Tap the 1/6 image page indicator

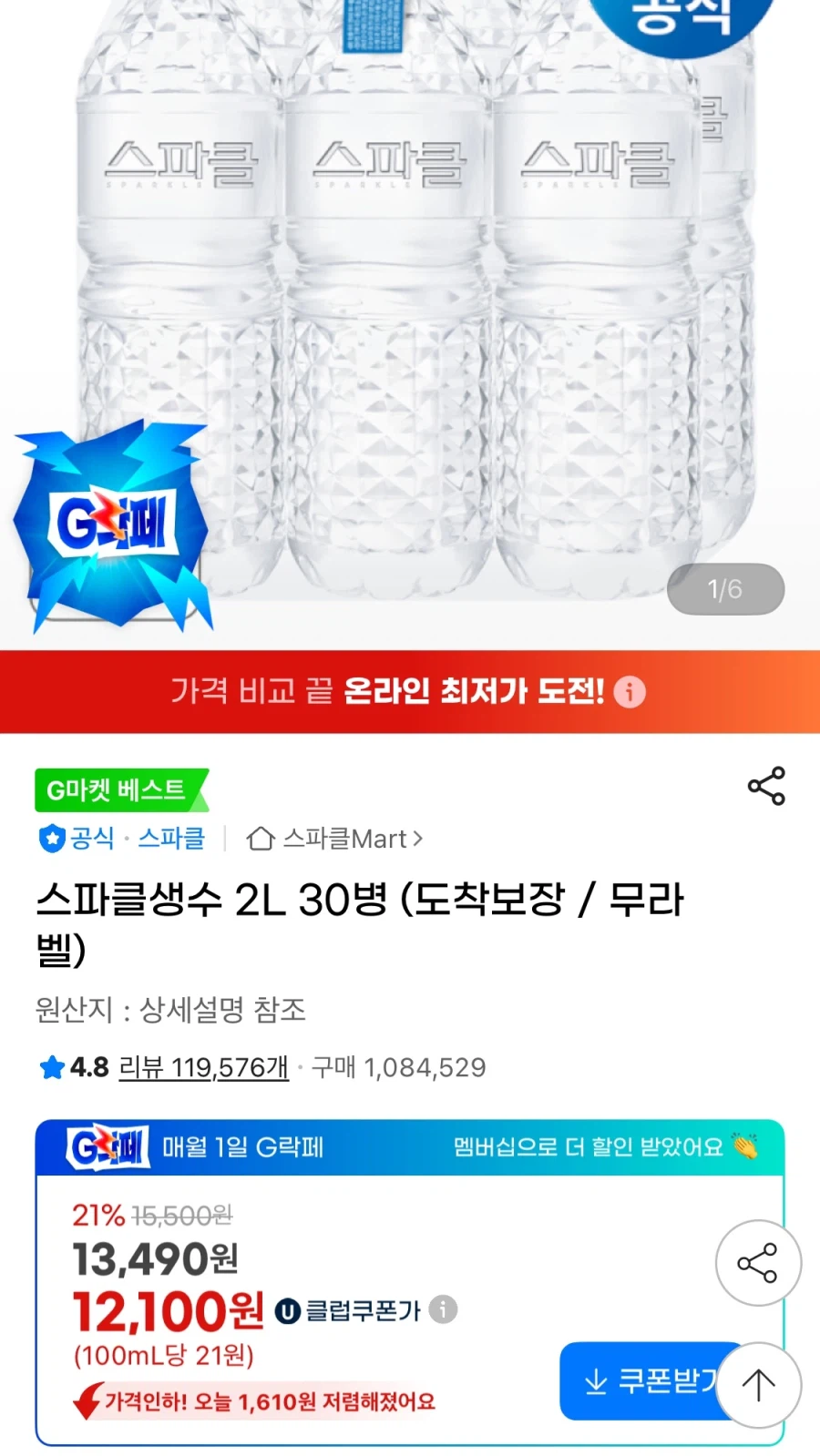click(724, 589)
